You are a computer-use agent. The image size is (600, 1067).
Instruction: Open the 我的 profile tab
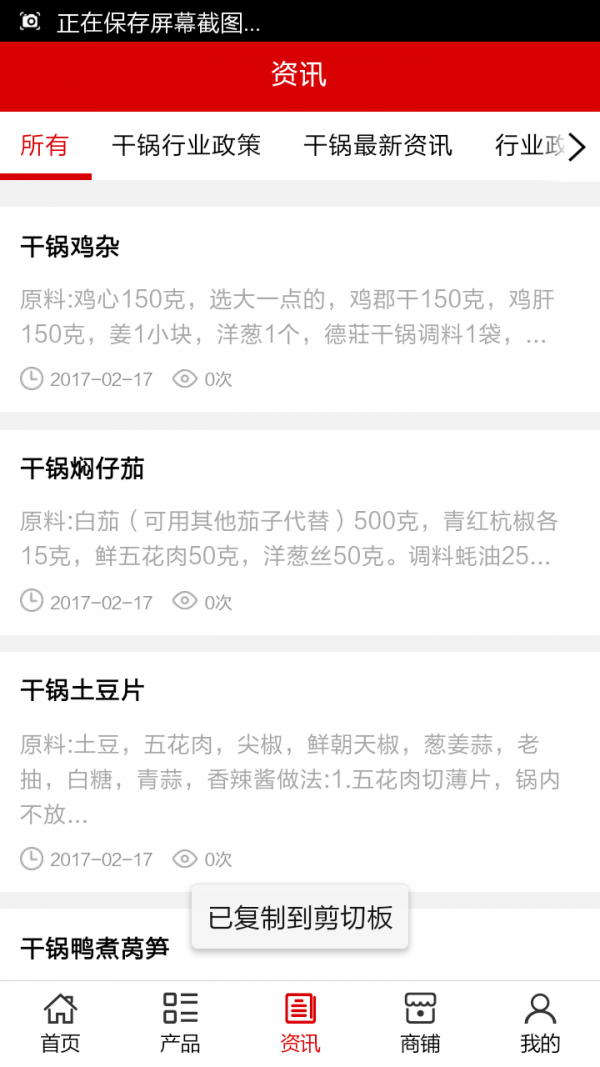point(540,1023)
